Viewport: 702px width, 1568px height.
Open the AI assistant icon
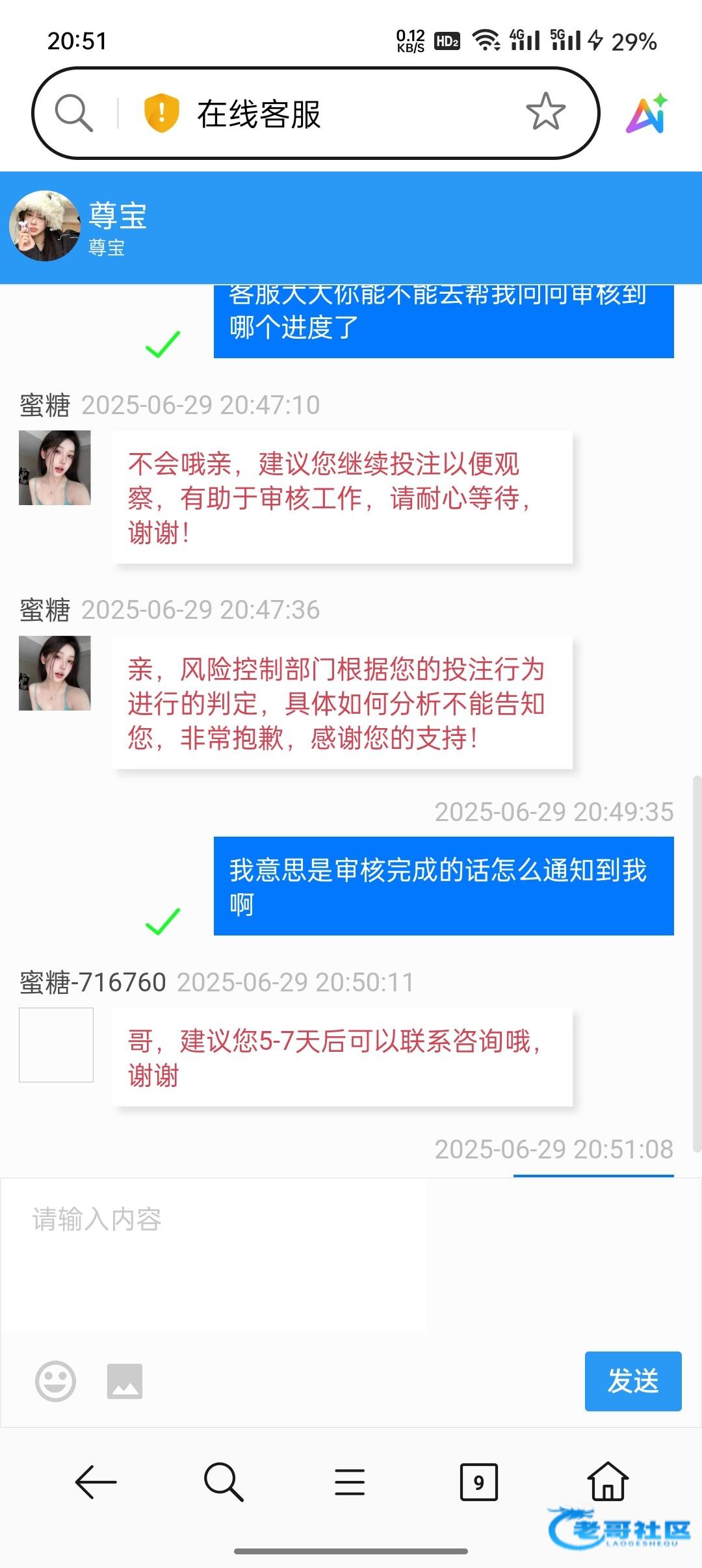pos(647,114)
